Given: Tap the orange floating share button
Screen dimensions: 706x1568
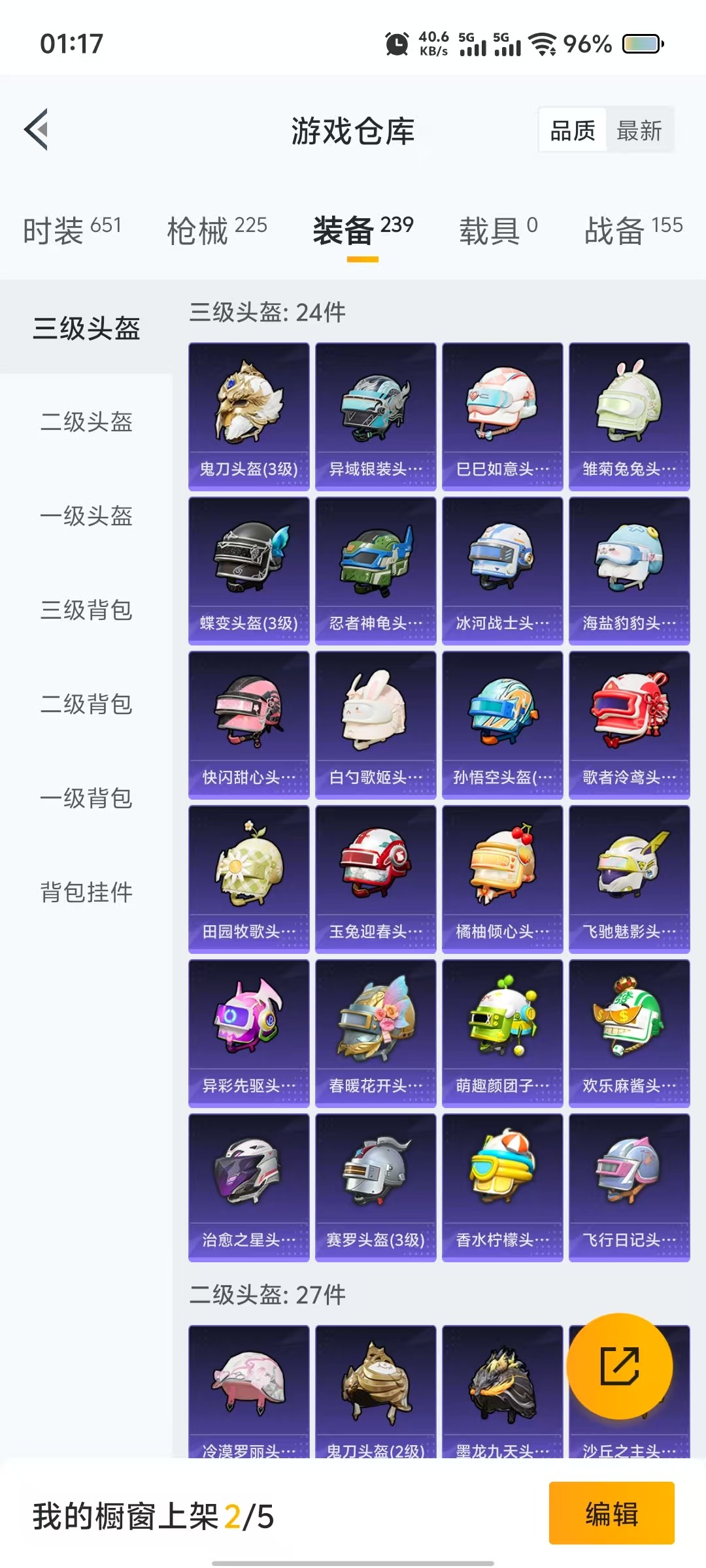Looking at the screenshot, I should tap(619, 1366).
